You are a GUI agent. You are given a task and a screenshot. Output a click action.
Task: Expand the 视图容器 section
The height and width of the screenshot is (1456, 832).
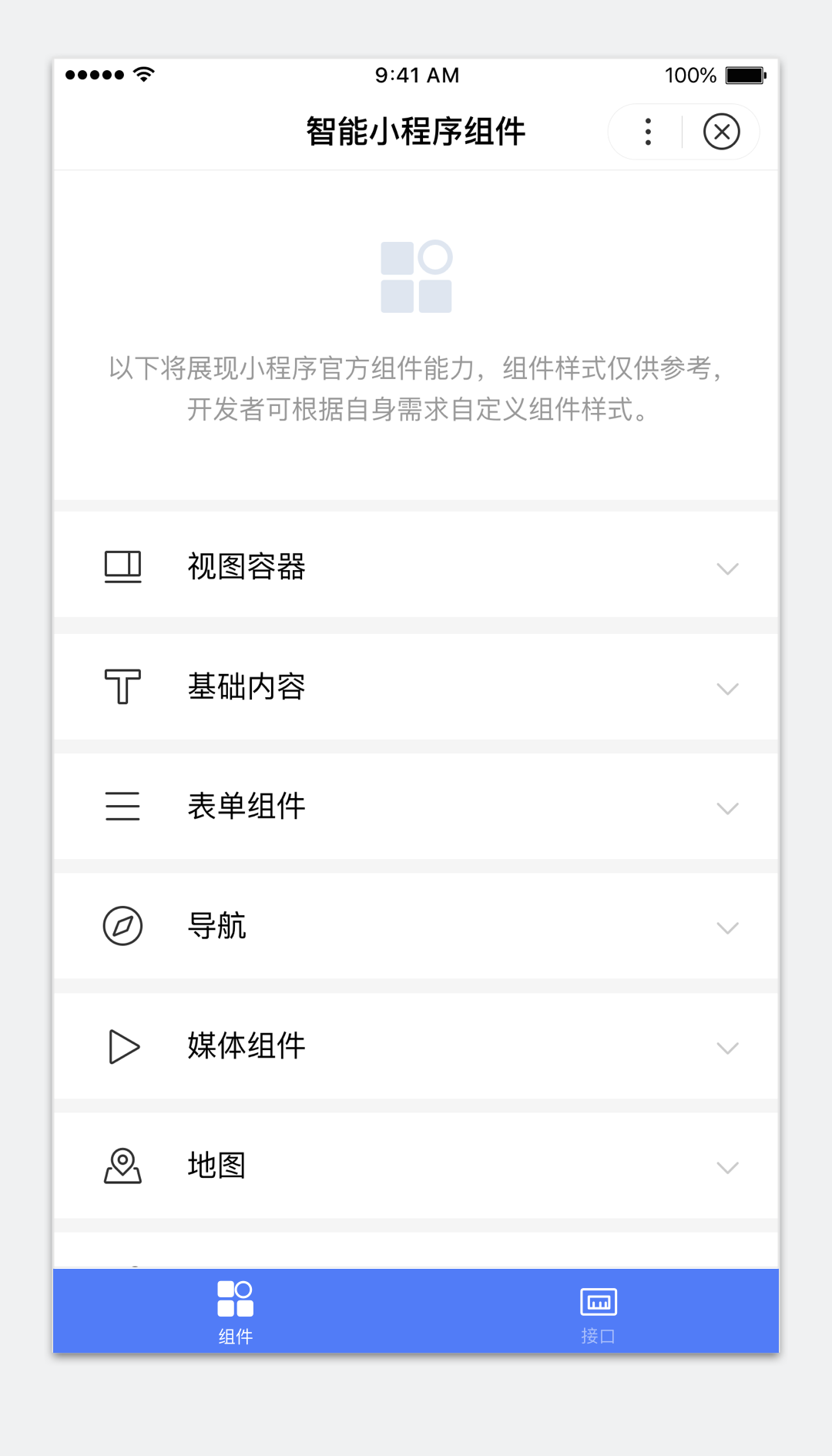416,567
